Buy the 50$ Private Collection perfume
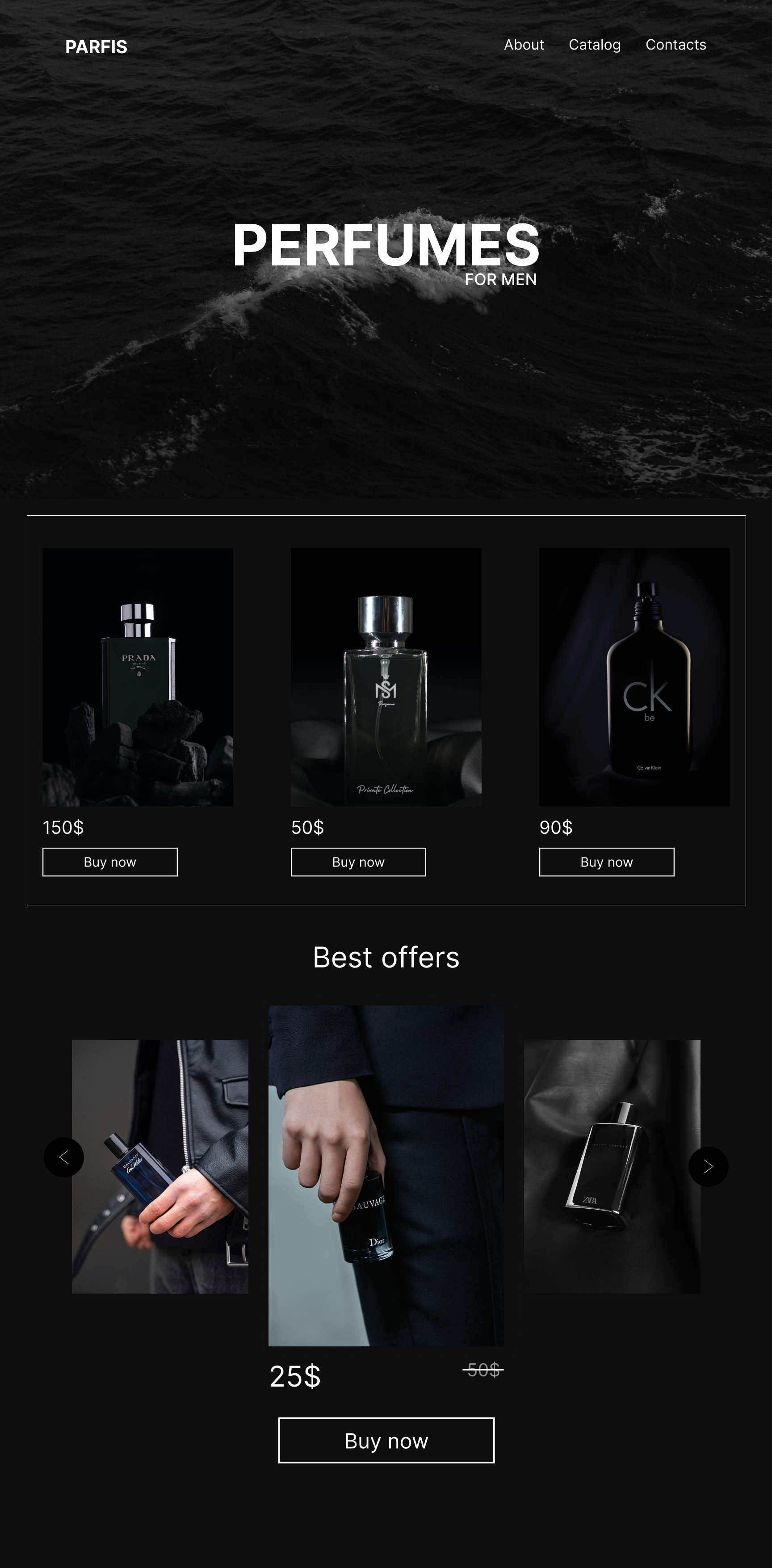This screenshot has width=772, height=1568. pyautogui.click(x=358, y=862)
